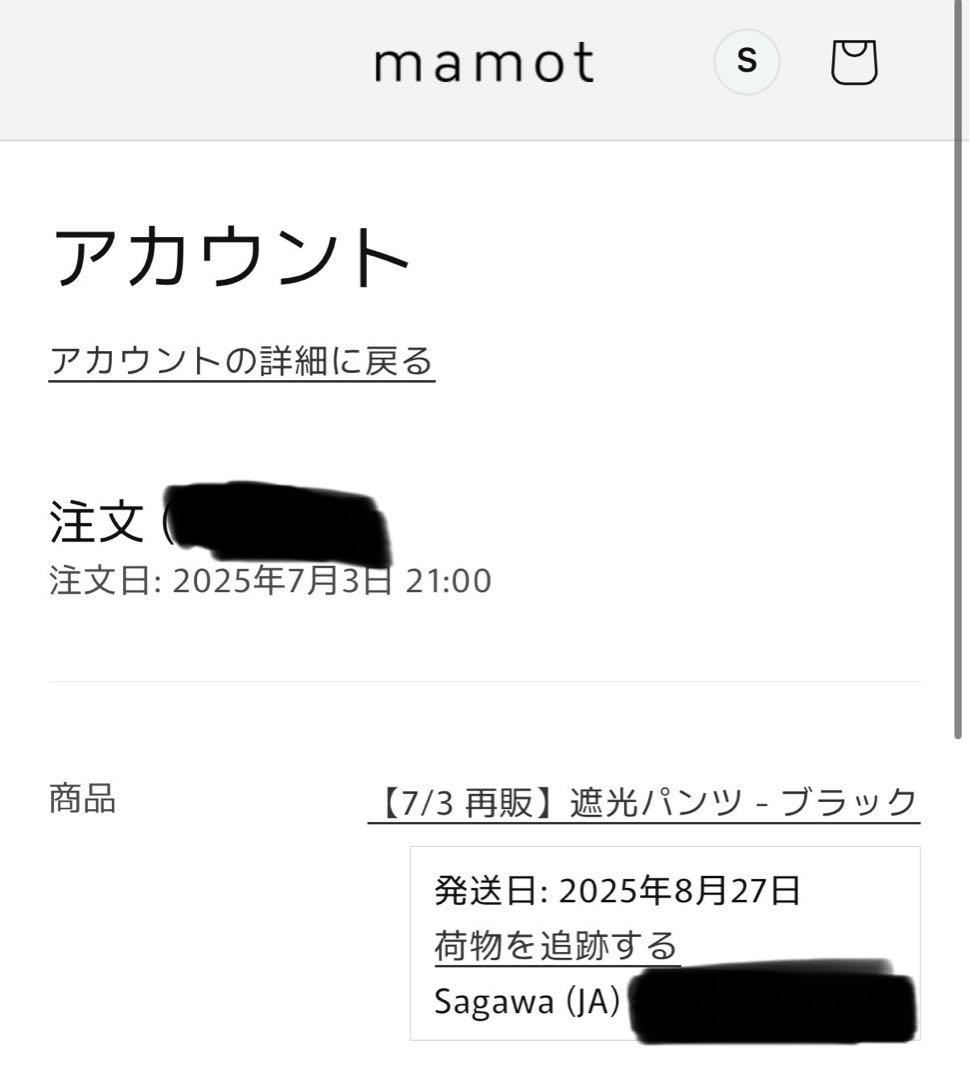Open the account avatar S icon
The image size is (970, 1080).
(x=746, y=62)
